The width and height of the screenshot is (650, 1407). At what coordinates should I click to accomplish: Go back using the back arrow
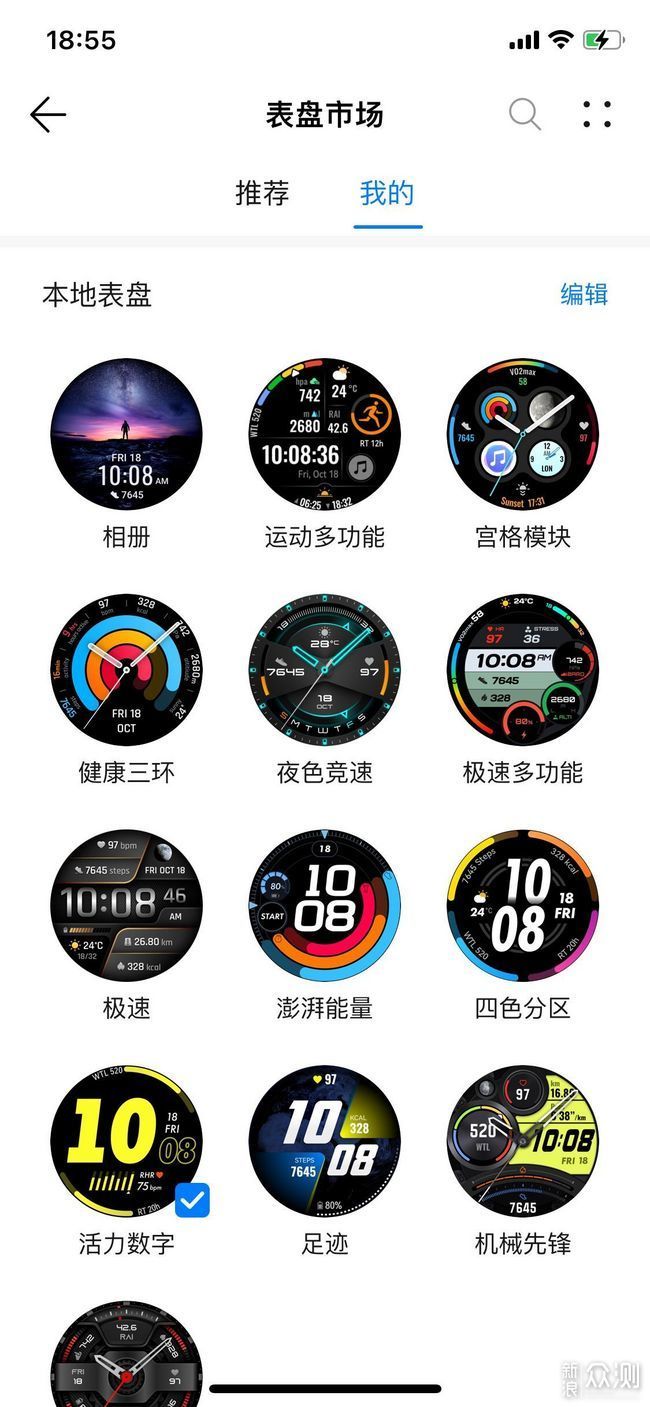(48, 115)
